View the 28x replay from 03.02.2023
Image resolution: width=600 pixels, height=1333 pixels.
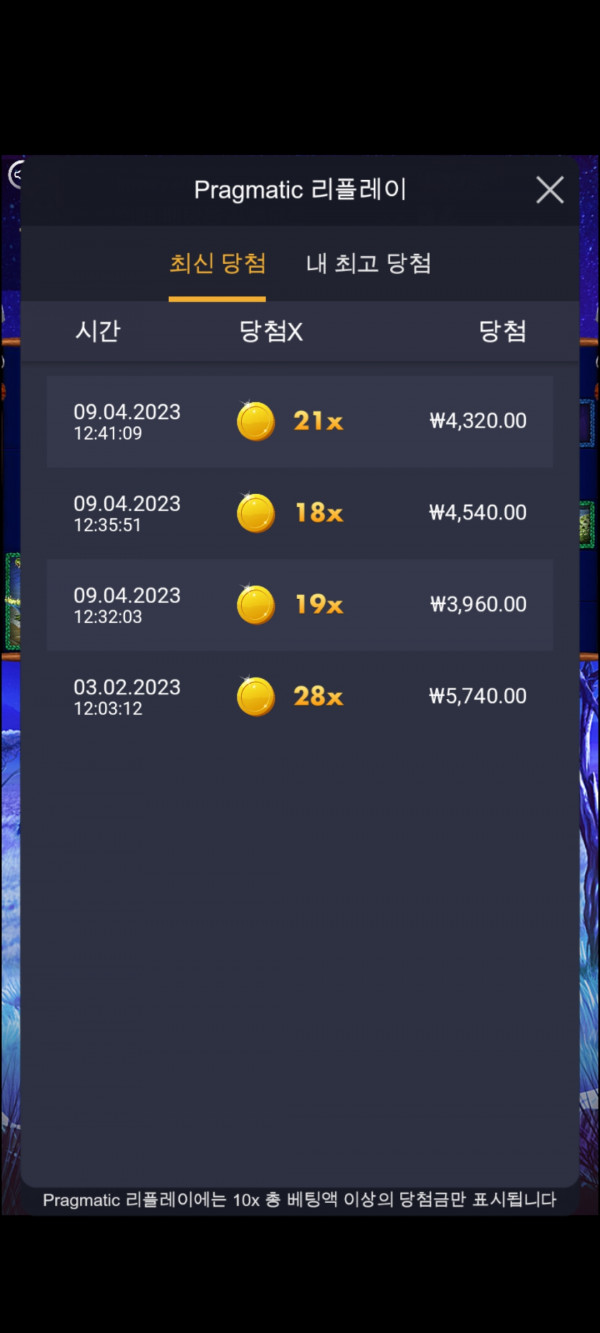click(299, 697)
